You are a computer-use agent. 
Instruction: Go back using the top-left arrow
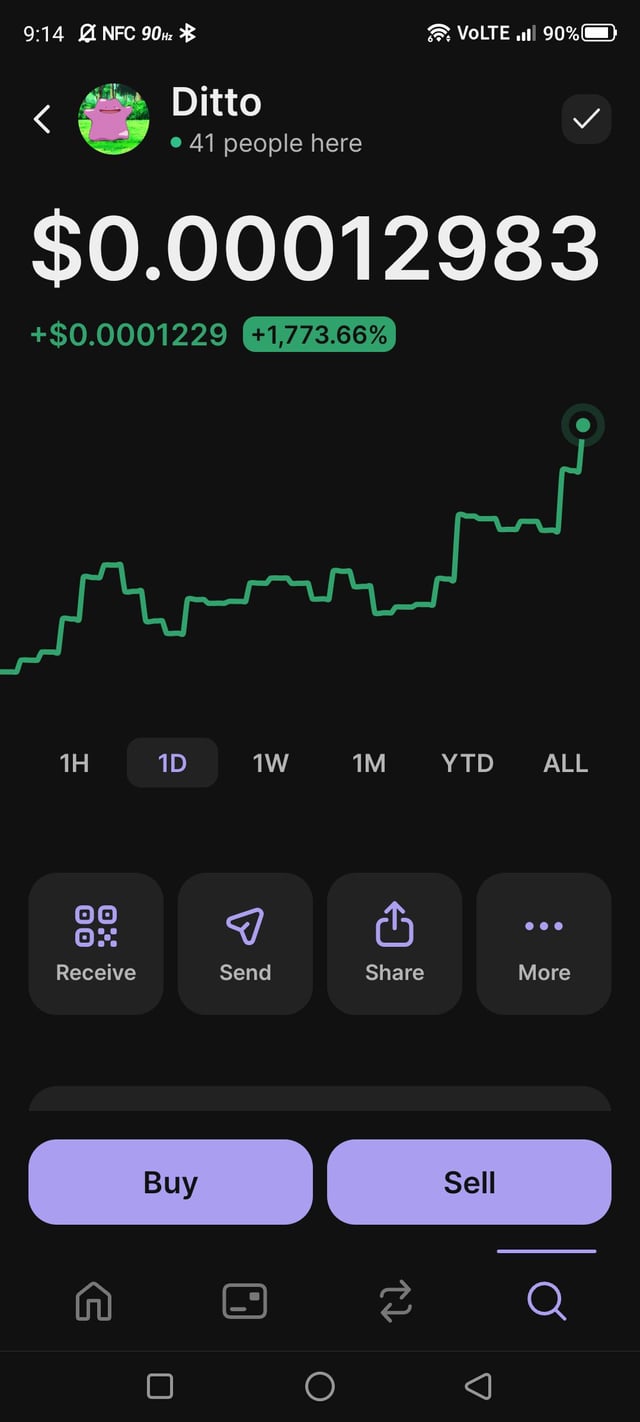pyautogui.click(x=42, y=120)
